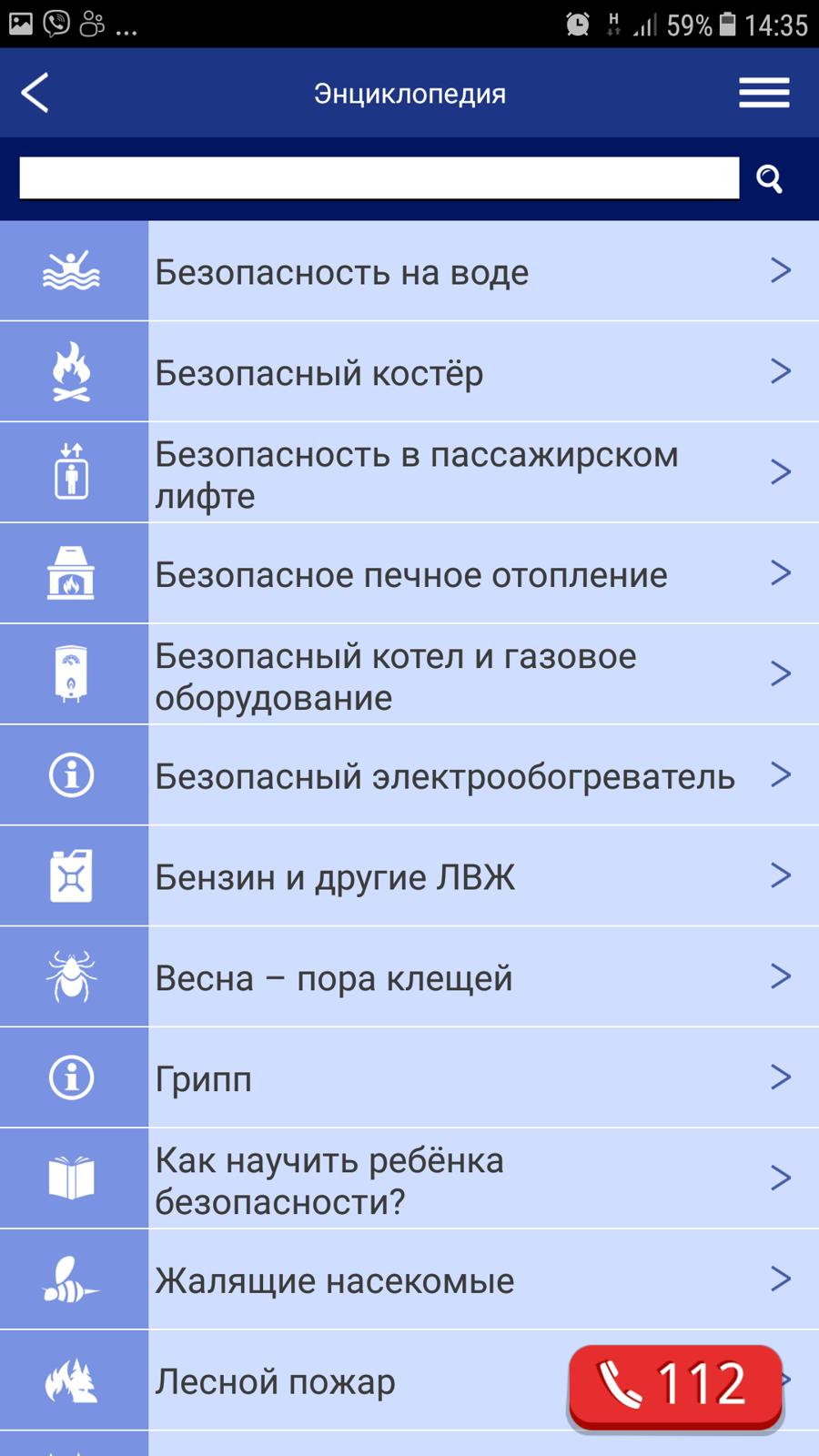Open Безопасный котел и газовое оборудование
The width and height of the screenshot is (819, 1456).
409,674
